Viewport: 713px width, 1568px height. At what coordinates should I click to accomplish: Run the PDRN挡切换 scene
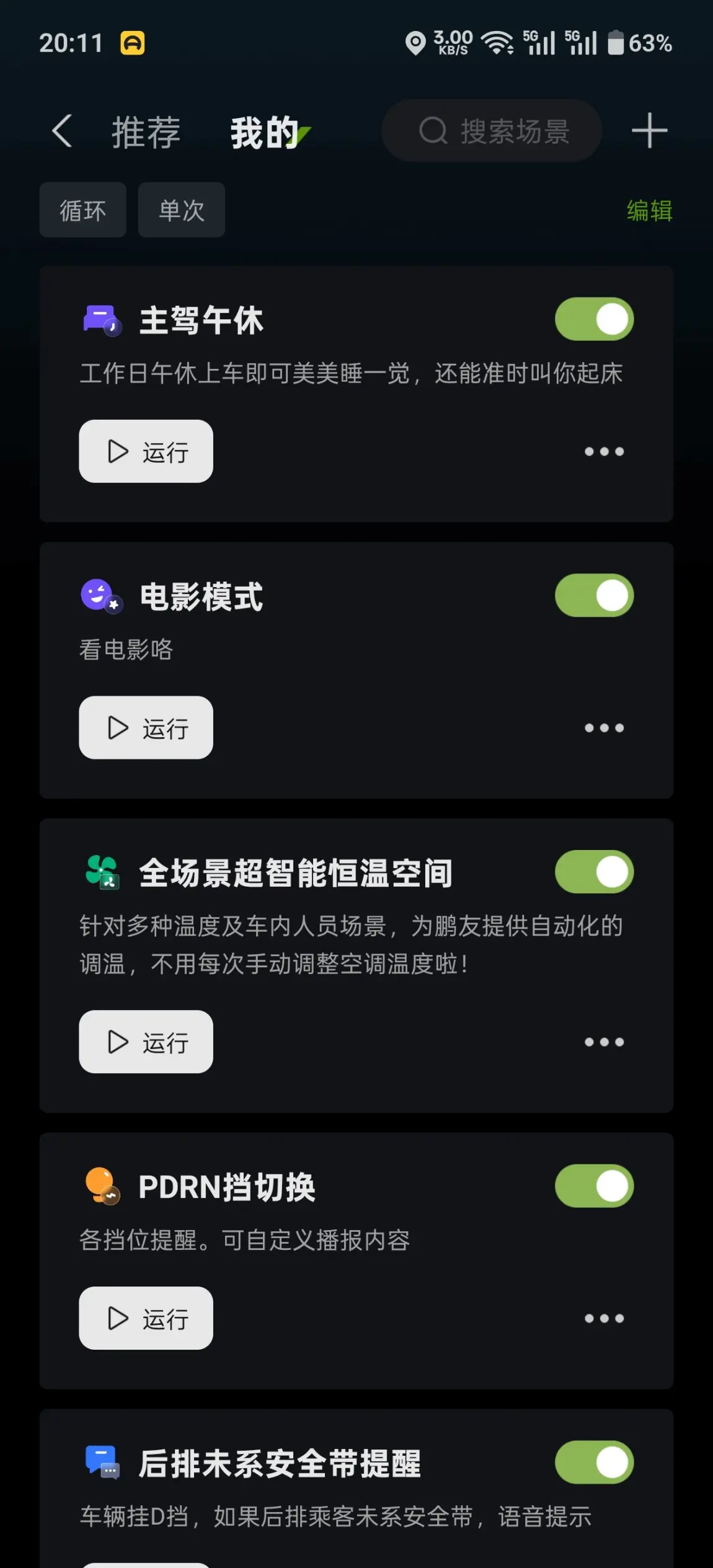coord(146,1318)
